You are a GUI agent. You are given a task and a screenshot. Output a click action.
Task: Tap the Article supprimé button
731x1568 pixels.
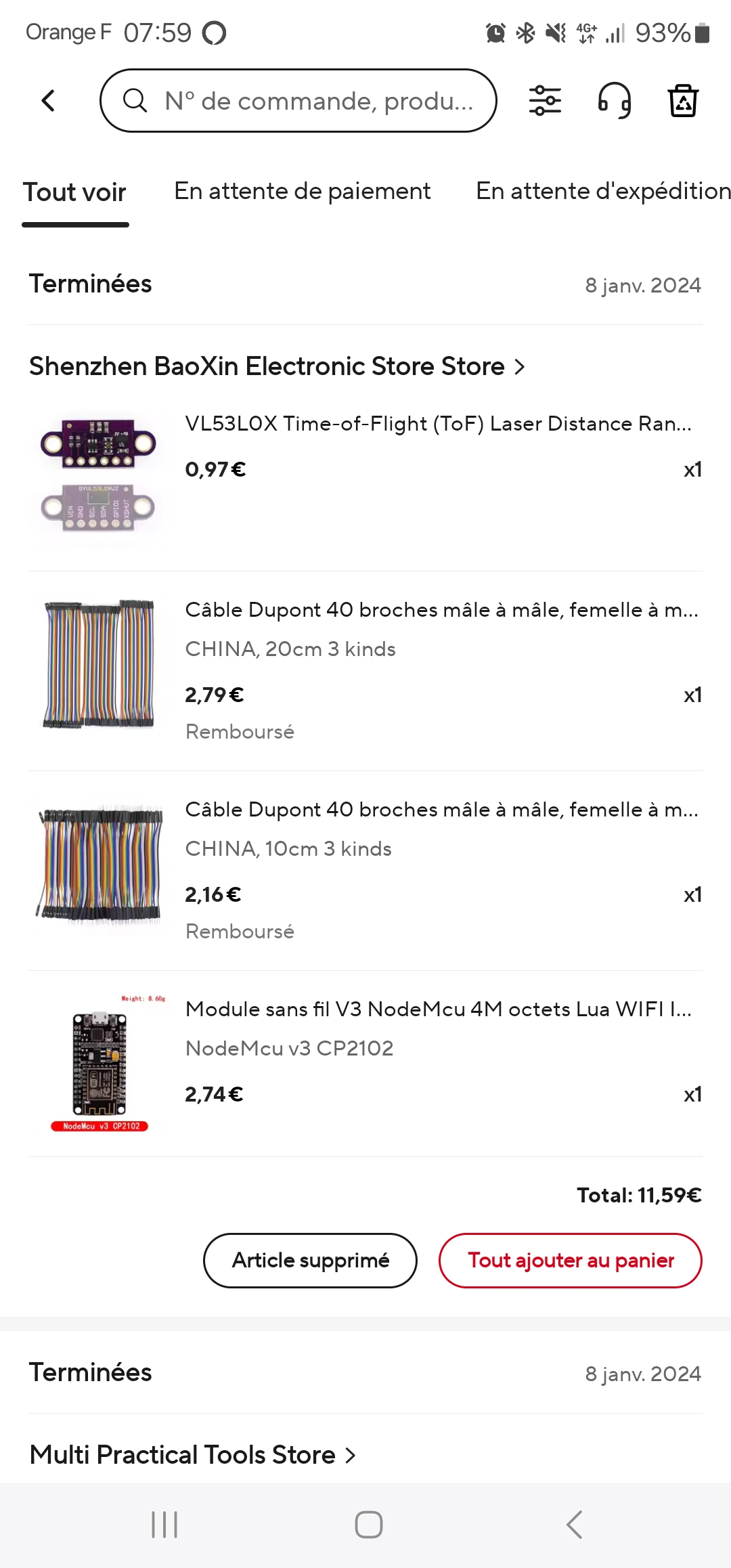310,1261
